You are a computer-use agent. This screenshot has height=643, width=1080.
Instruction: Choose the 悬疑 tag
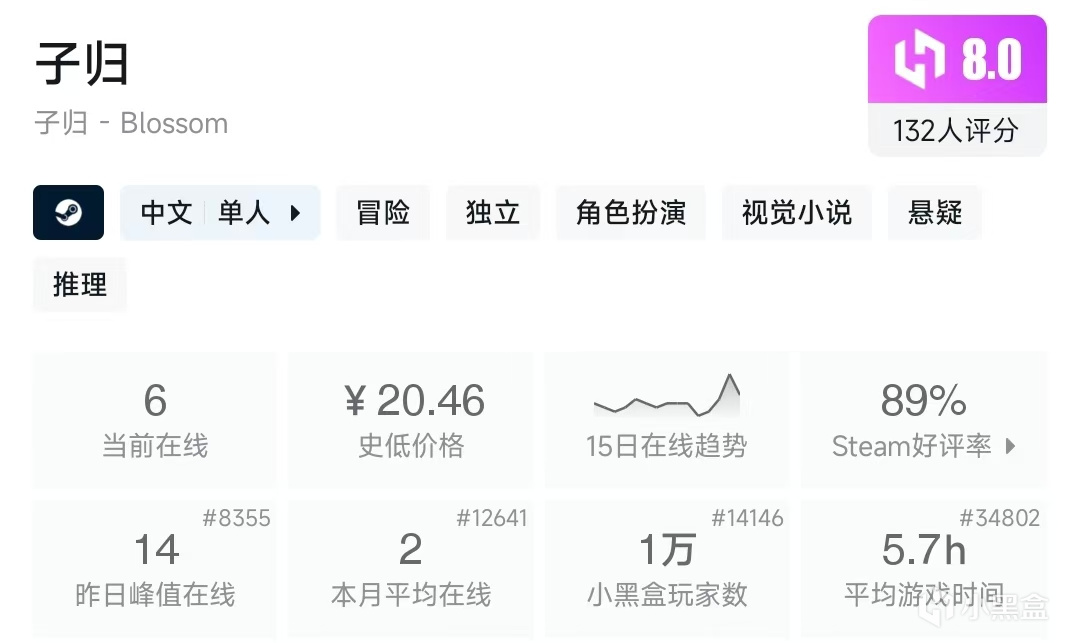(935, 212)
